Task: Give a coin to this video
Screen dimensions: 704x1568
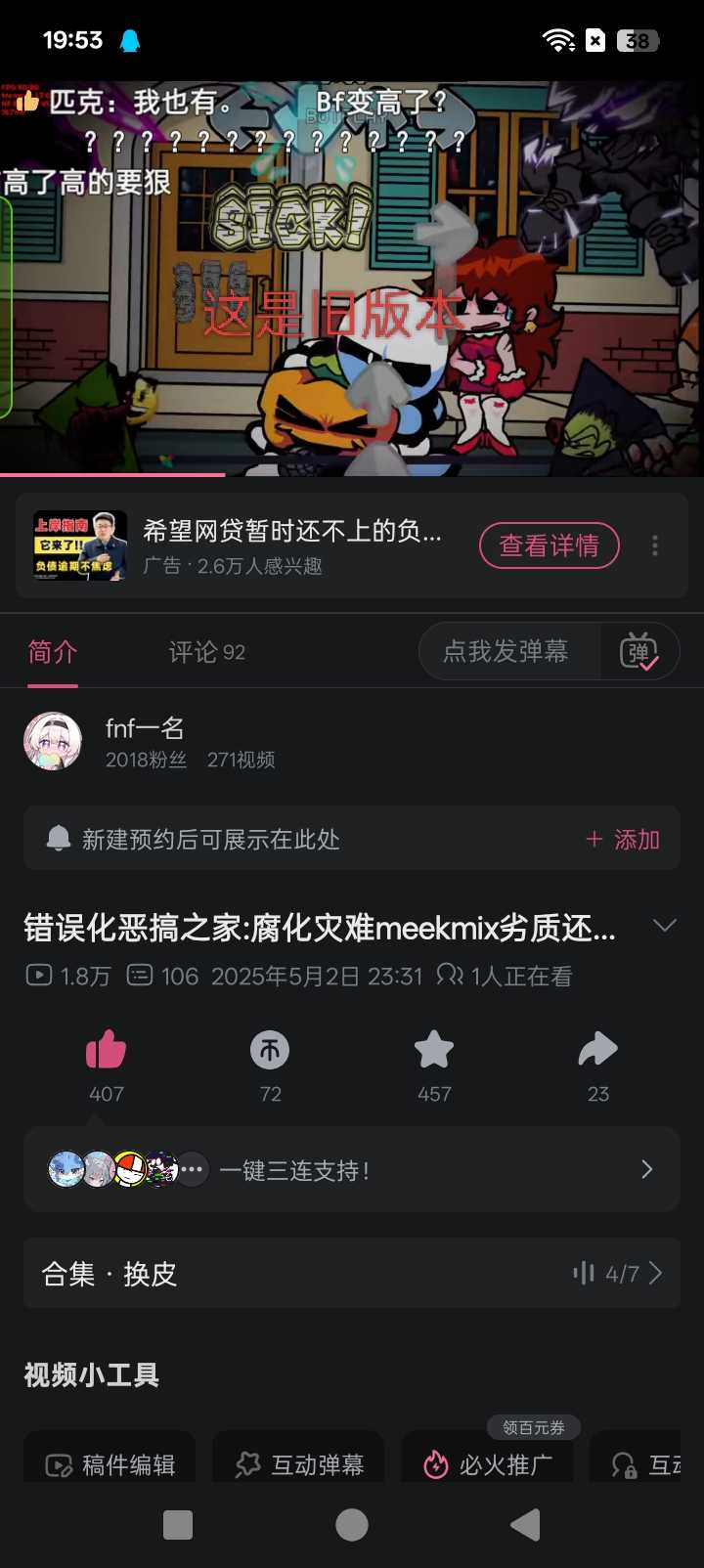Action: 270,1052
